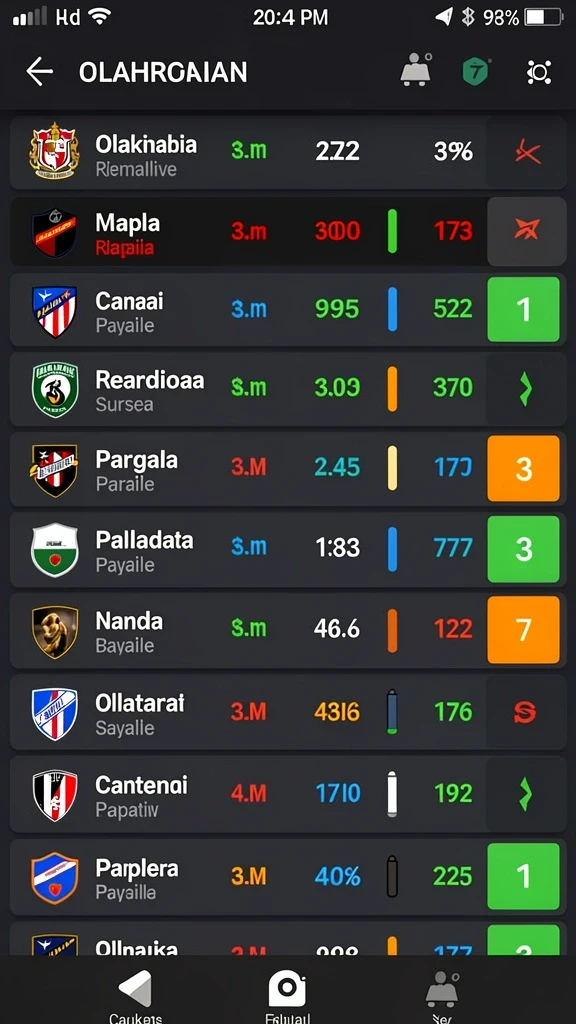Viewport: 576px width, 1024px height.
Task: Go back using the arrow
Action: click(x=39, y=72)
